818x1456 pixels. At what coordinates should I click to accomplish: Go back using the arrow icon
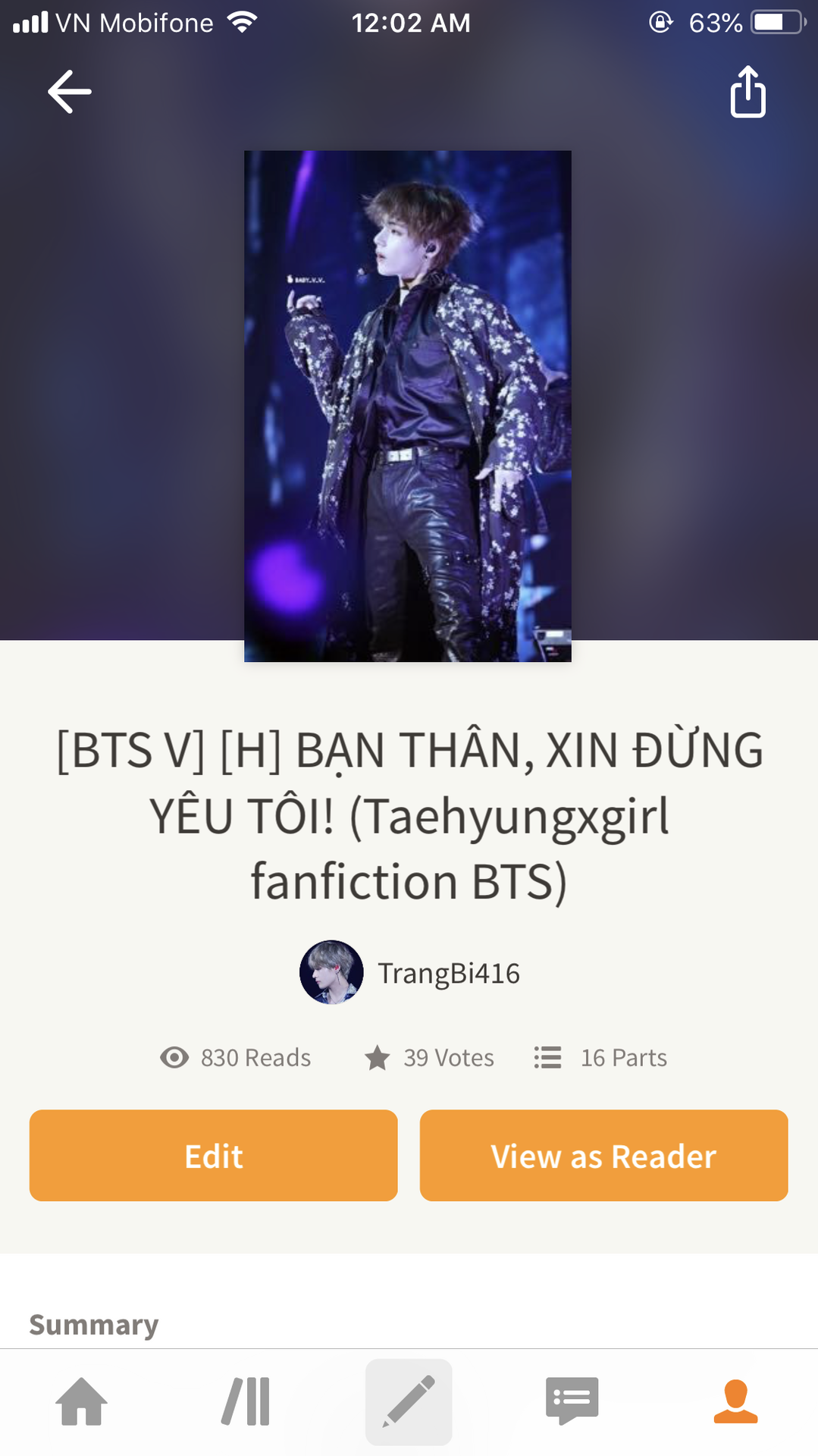pyautogui.click(x=70, y=92)
